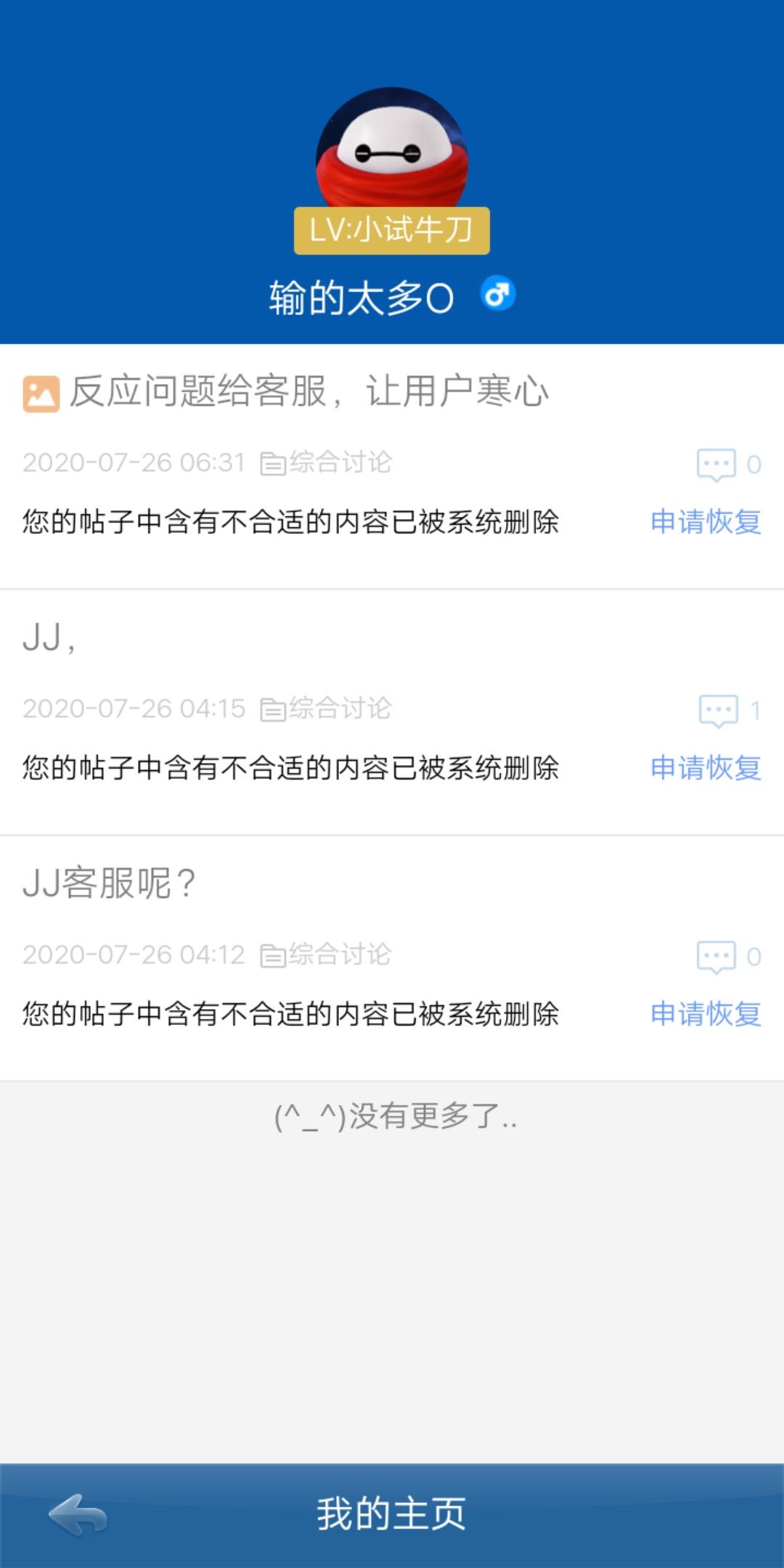Screen dimensions: 784x1568
Task: Tap the username 输的太多O
Action: (x=361, y=295)
